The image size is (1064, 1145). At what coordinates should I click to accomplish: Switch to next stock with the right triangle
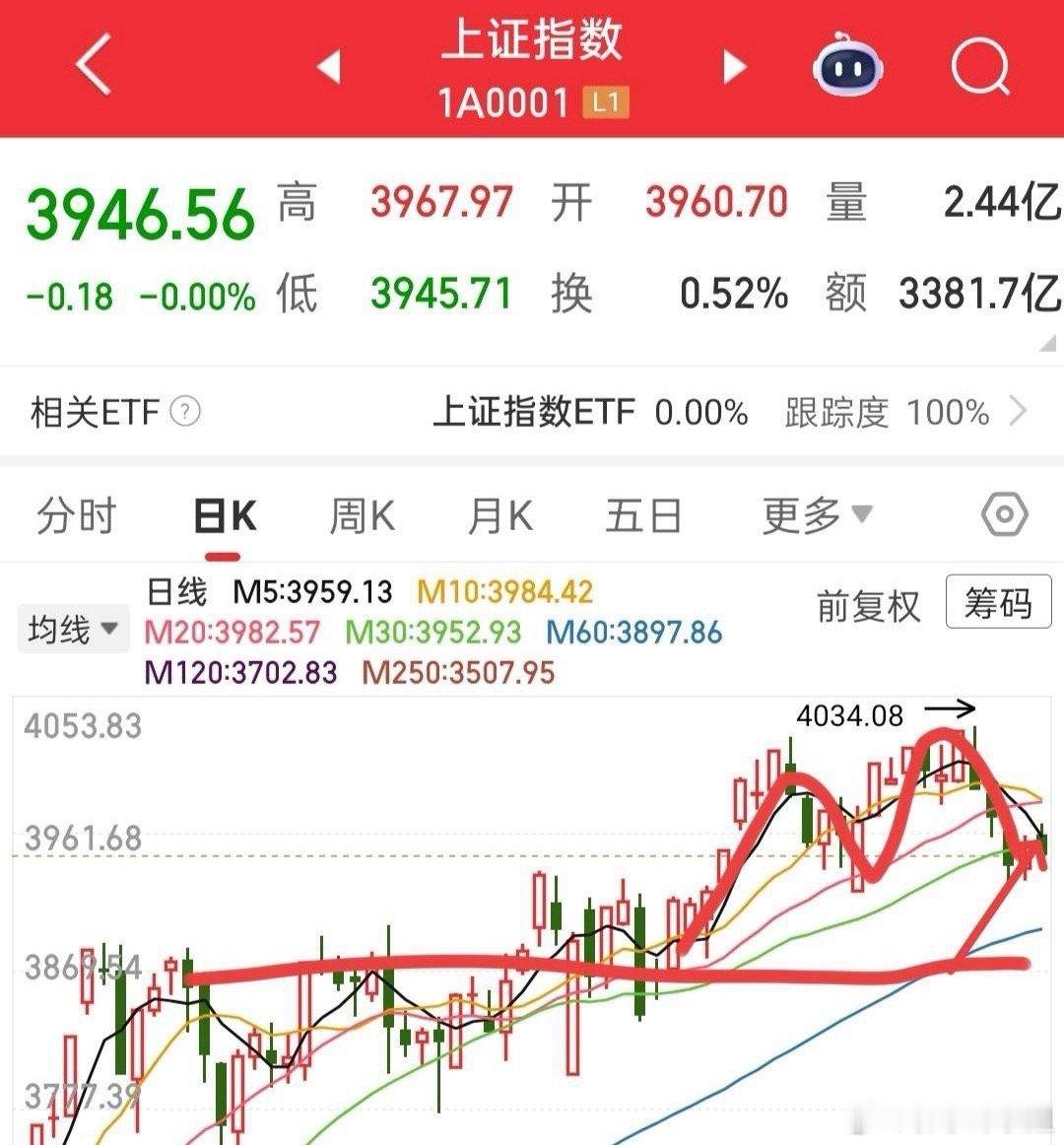coord(733,66)
